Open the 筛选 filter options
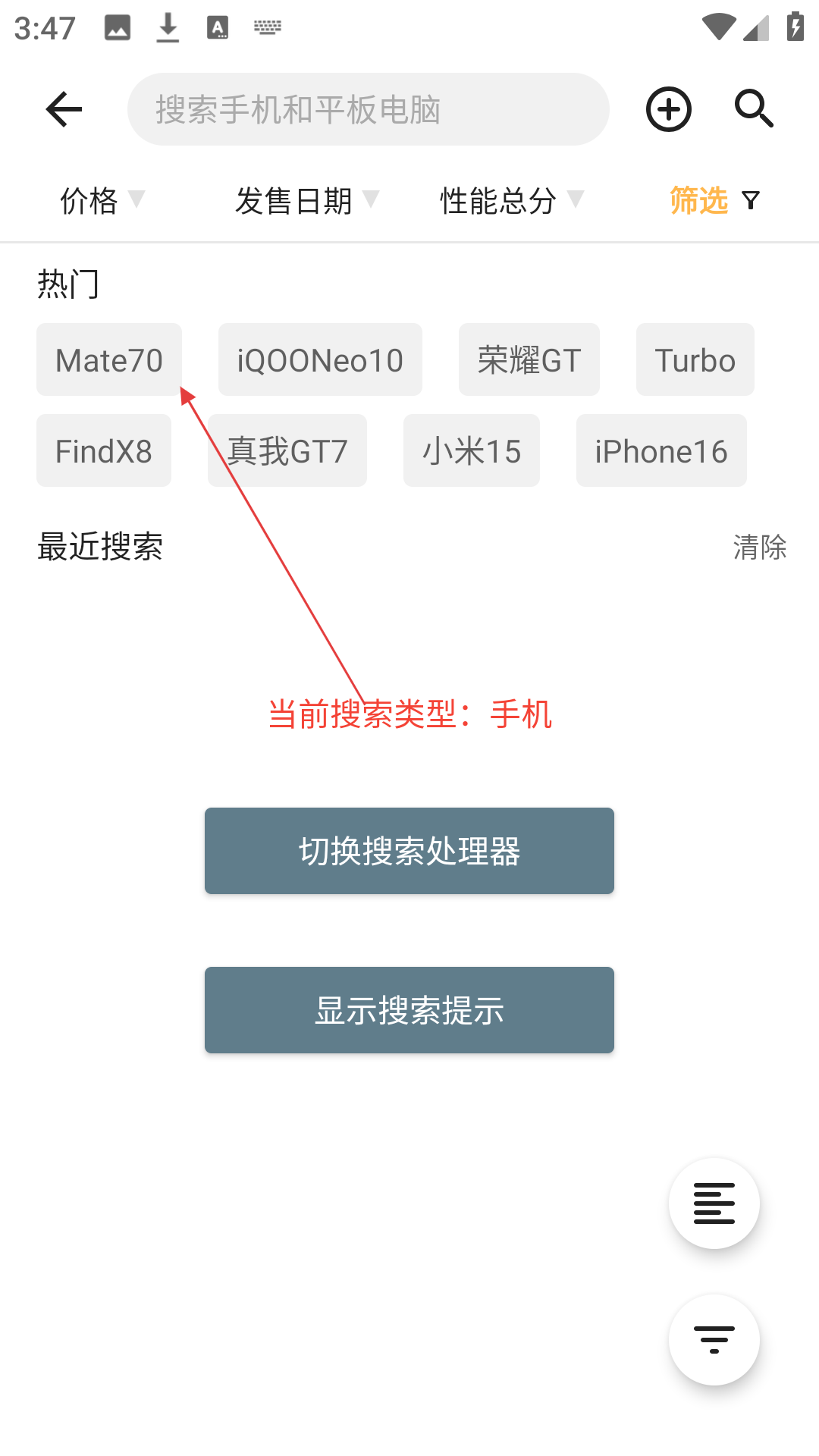 tap(715, 201)
